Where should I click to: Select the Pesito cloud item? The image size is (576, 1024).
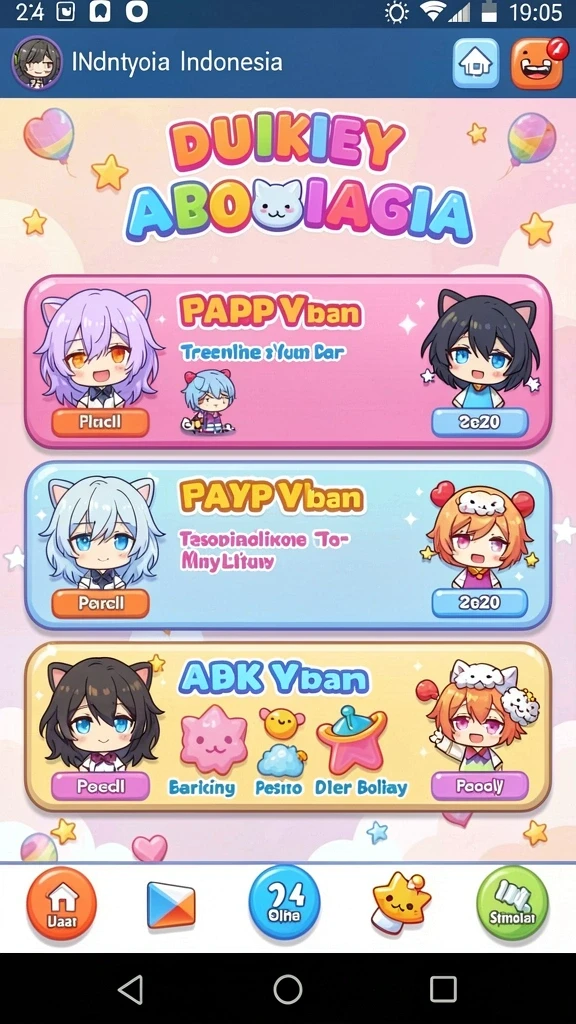pos(280,751)
